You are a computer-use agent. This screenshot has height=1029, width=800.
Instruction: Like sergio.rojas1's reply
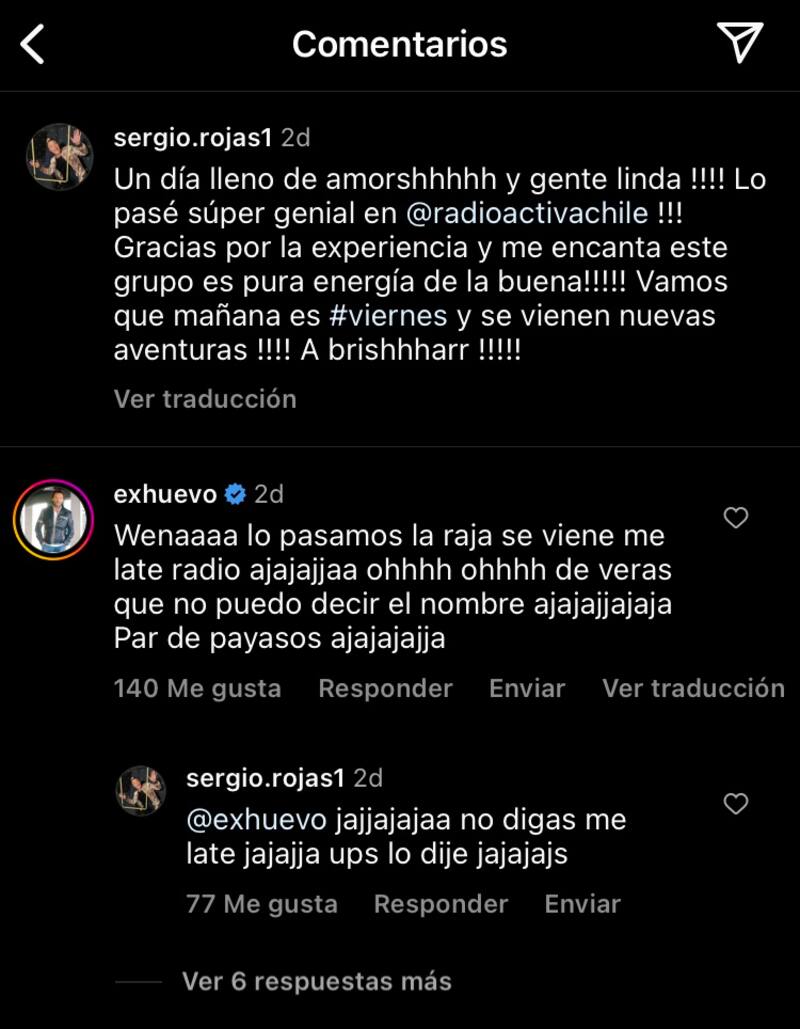(736, 804)
